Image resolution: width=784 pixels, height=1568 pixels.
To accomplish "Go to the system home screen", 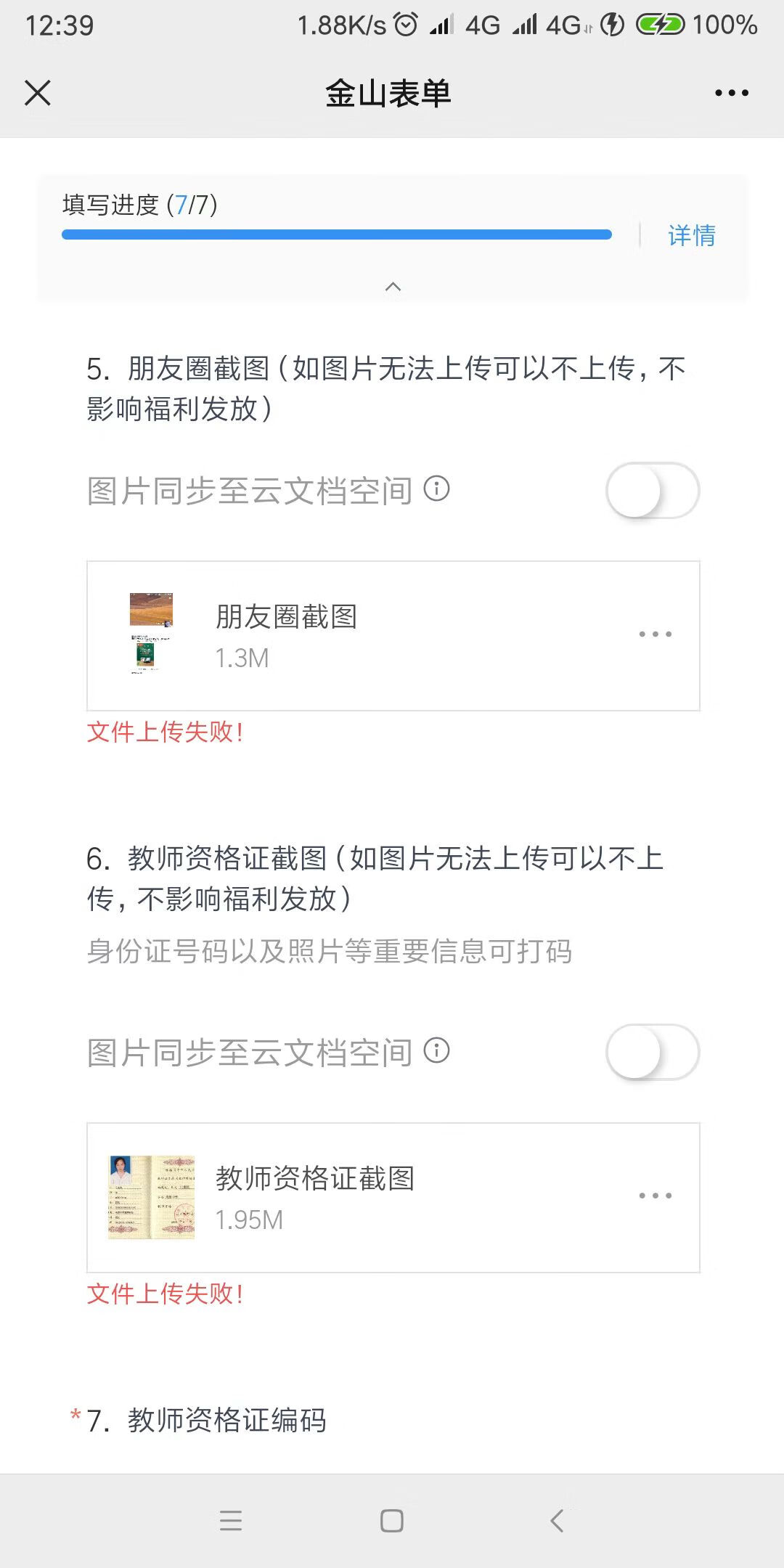I will tap(392, 1520).
